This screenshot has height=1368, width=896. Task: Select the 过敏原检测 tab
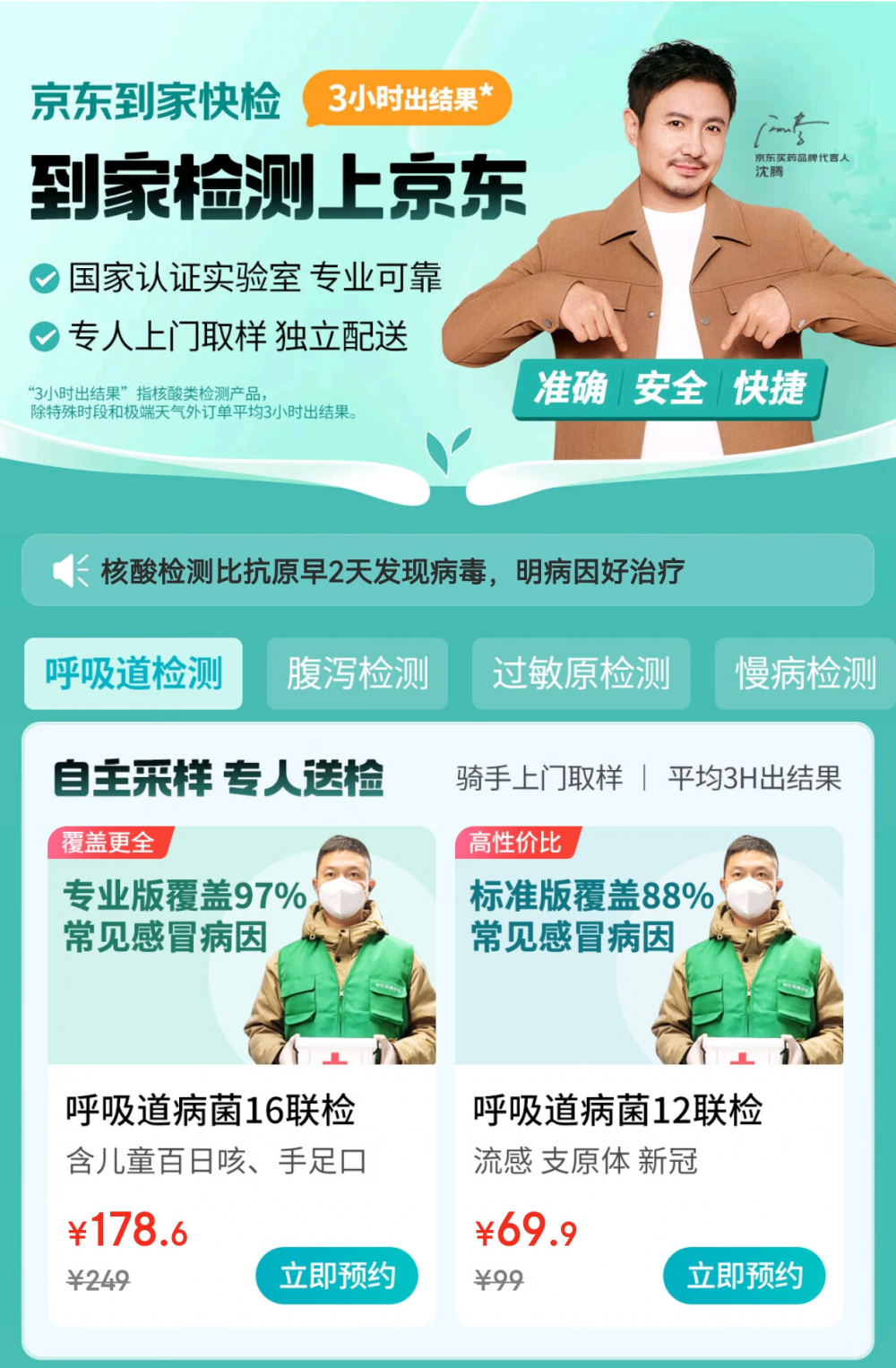581,673
